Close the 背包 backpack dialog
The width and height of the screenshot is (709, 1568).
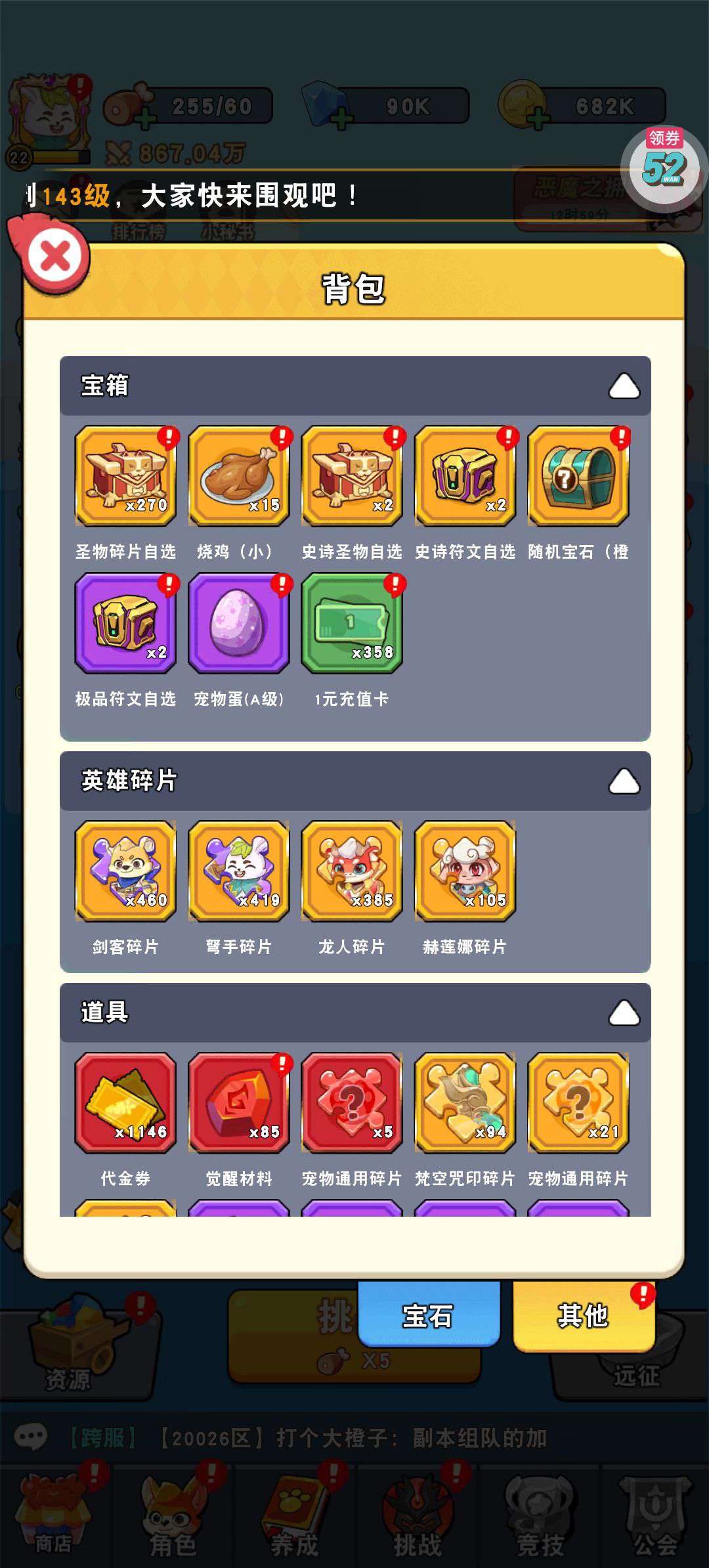[55, 256]
